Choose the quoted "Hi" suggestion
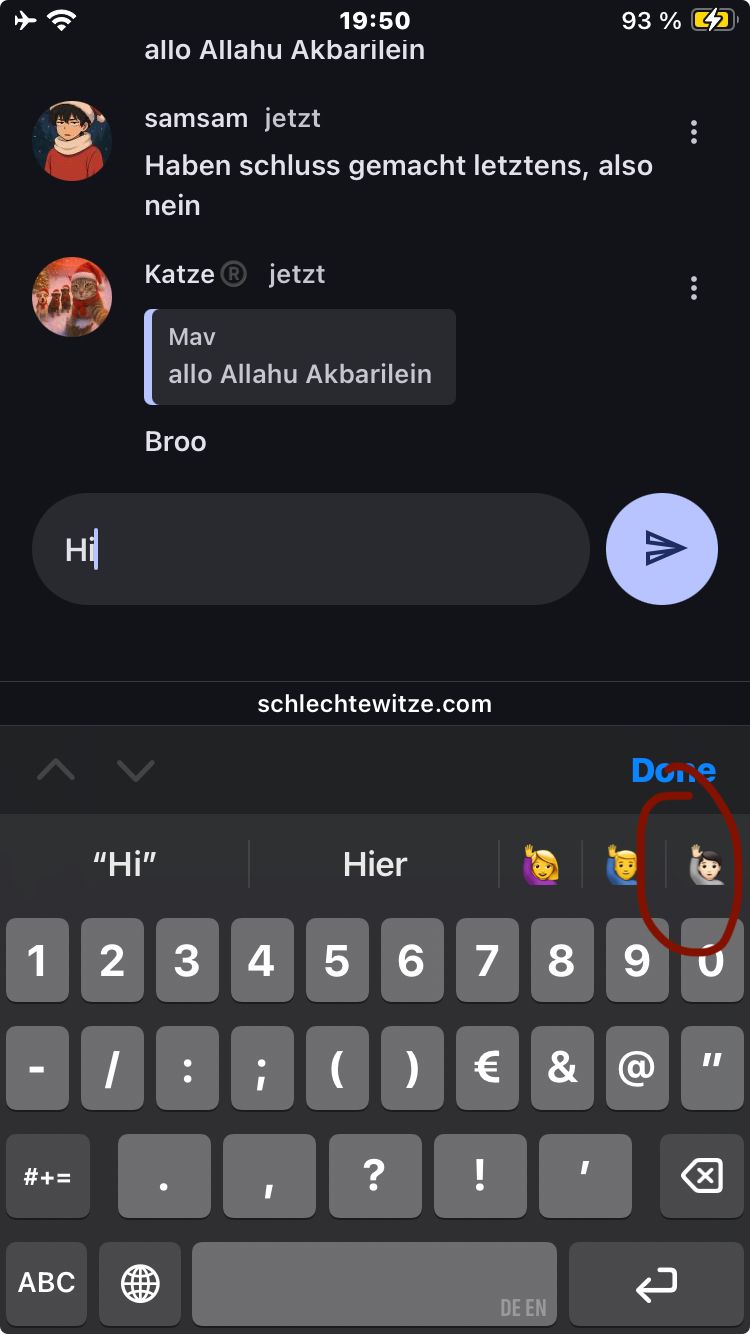The image size is (750, 1334). click(125, 864)
